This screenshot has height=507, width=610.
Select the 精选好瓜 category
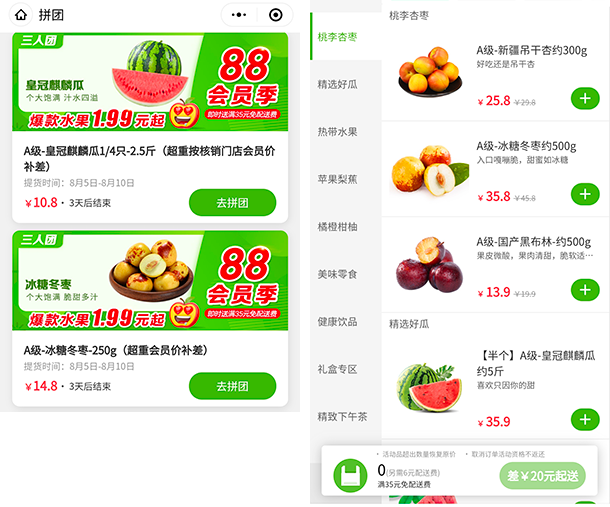click(x=337, y=84)
